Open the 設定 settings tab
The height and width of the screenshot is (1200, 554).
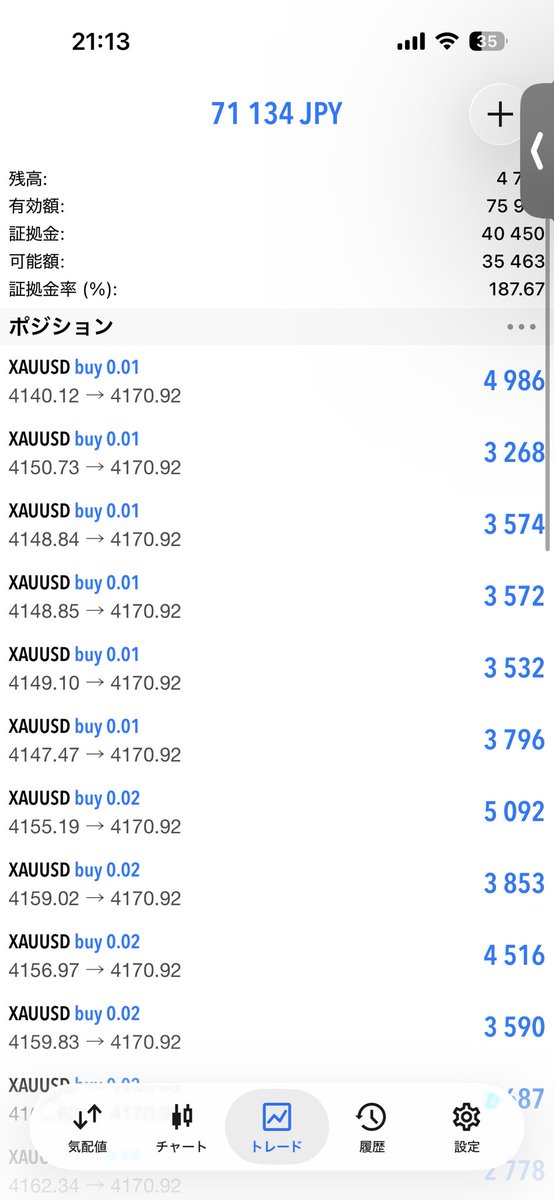tap(466, 1128)
